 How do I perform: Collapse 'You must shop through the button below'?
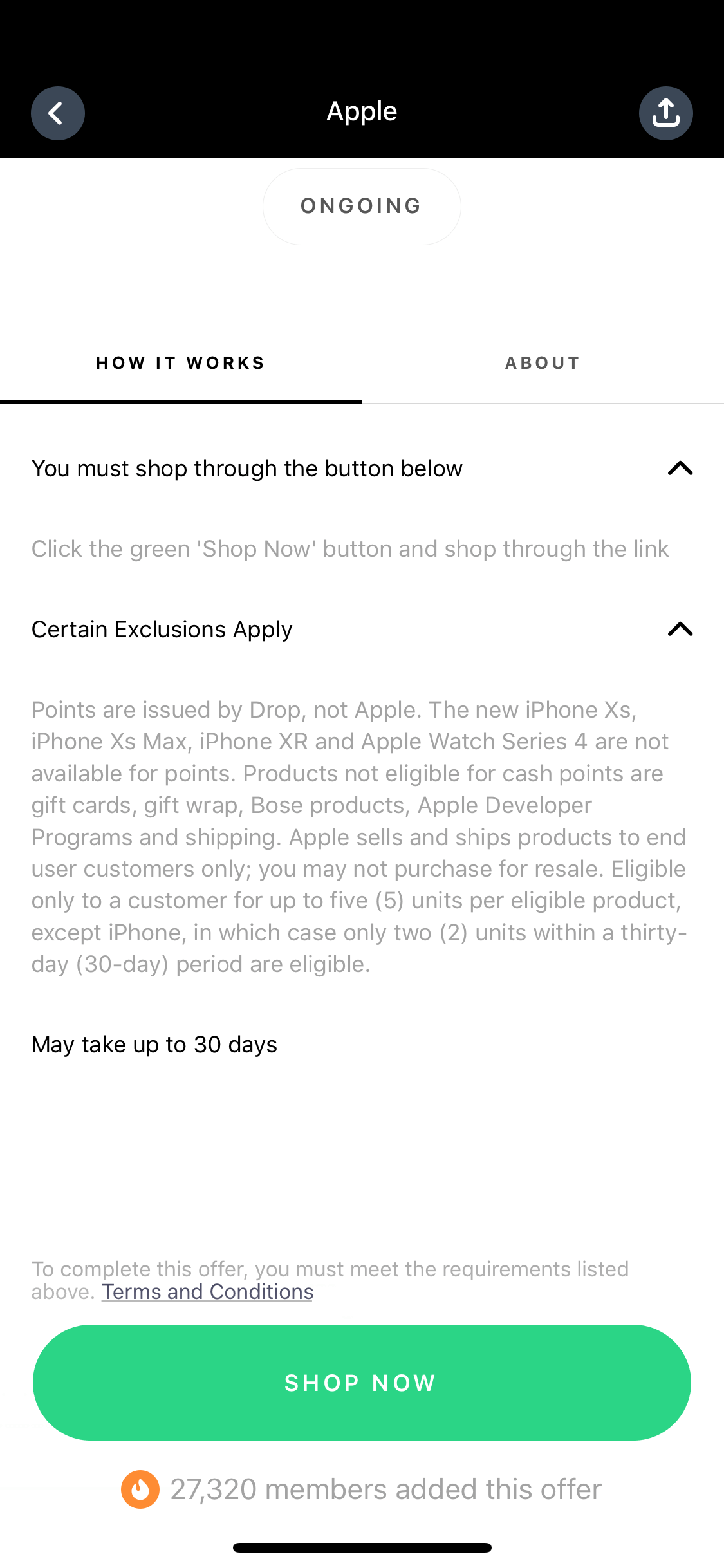(362, 469)
